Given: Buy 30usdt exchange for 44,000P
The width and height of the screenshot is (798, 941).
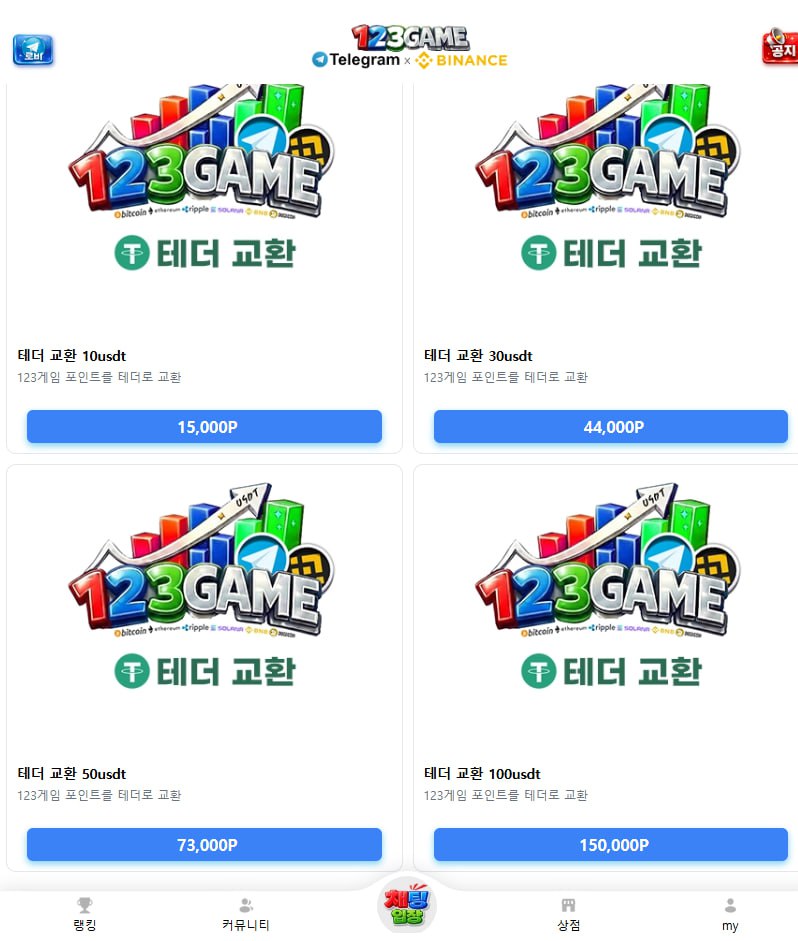Looking at the screenshot, I should coord(611,427).
